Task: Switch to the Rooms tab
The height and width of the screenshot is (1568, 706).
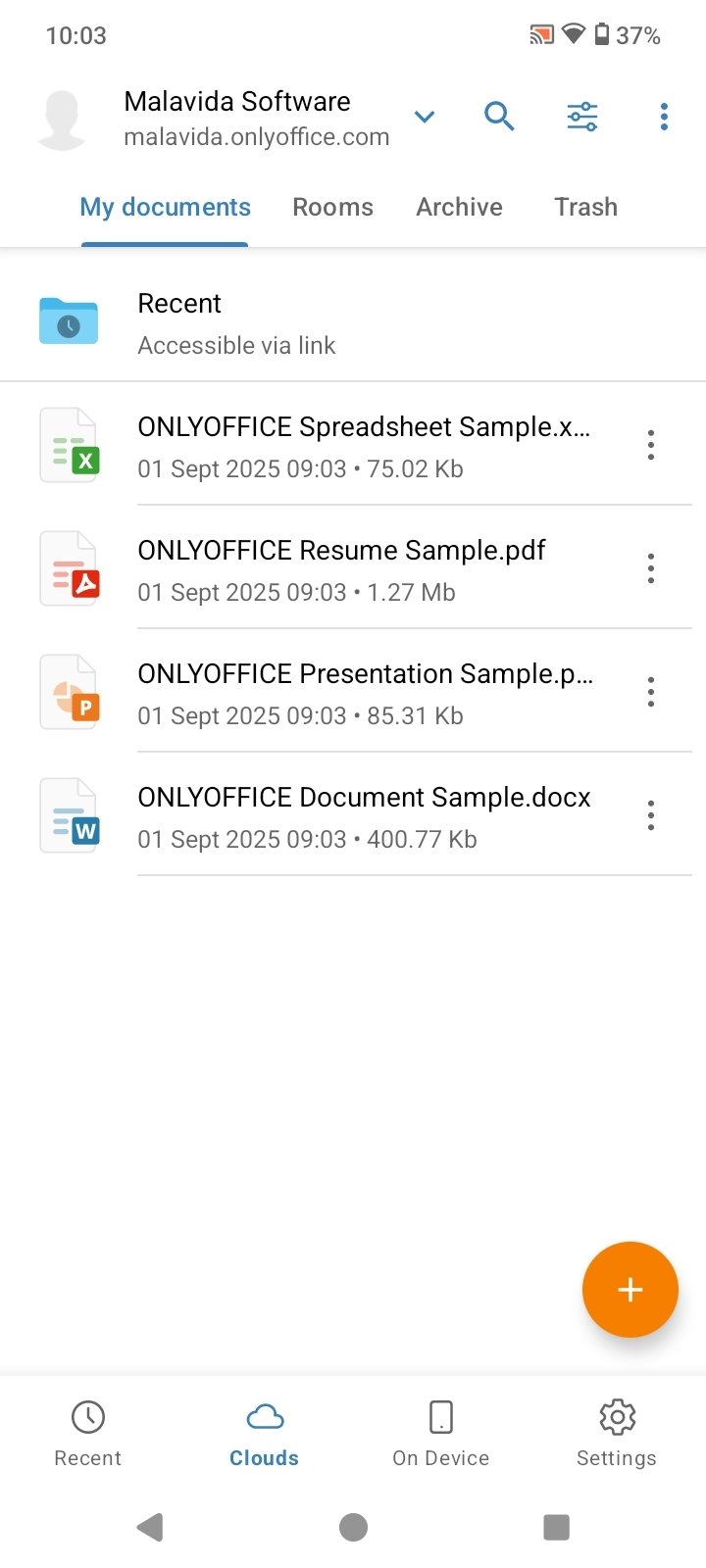Action: point(332,207)
